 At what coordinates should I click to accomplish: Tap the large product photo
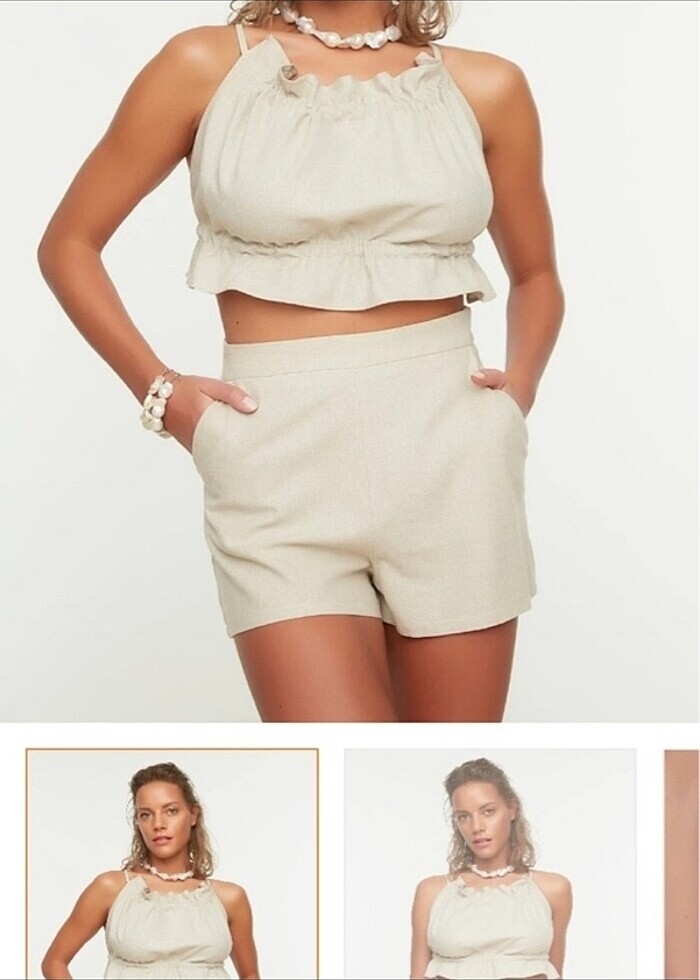tap(350, 360)
